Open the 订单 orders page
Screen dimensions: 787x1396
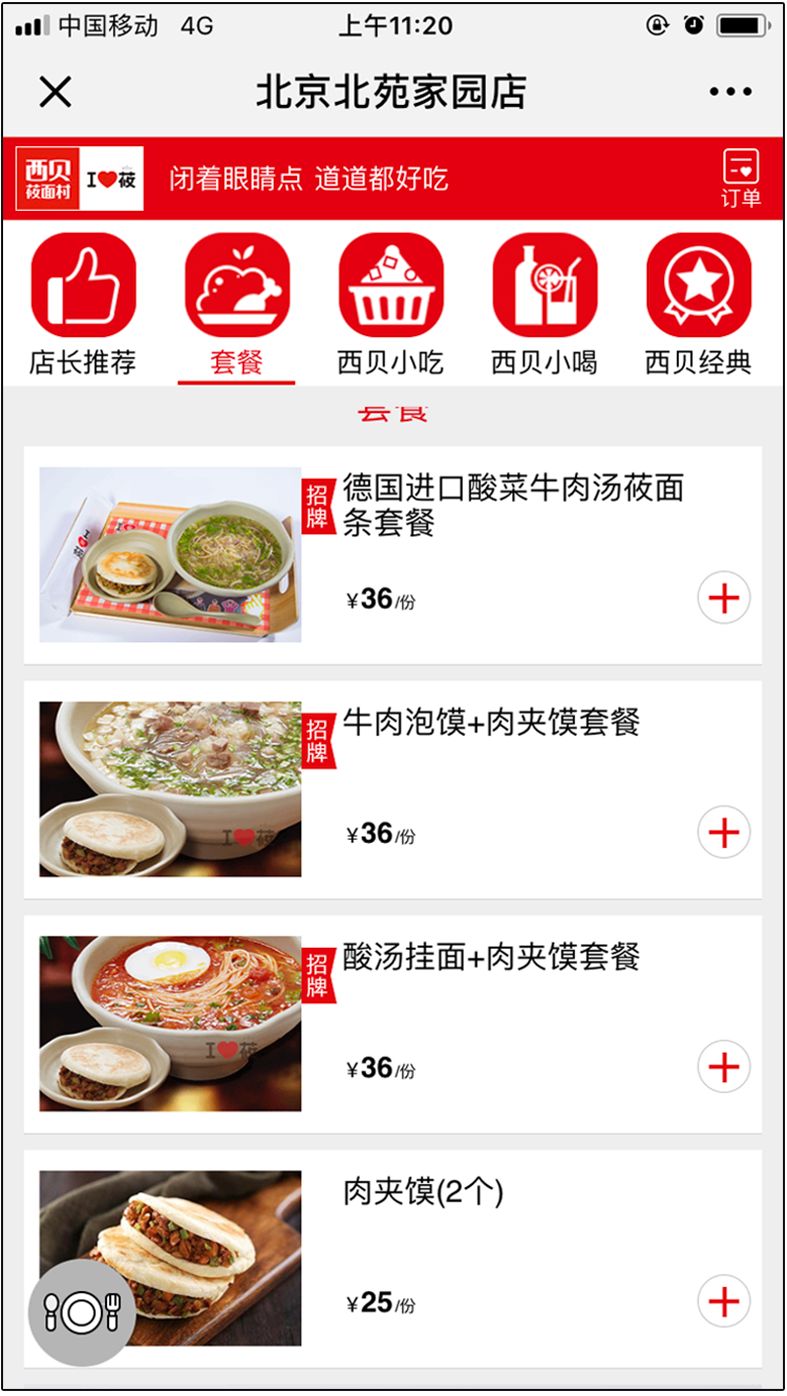[740, 178]
